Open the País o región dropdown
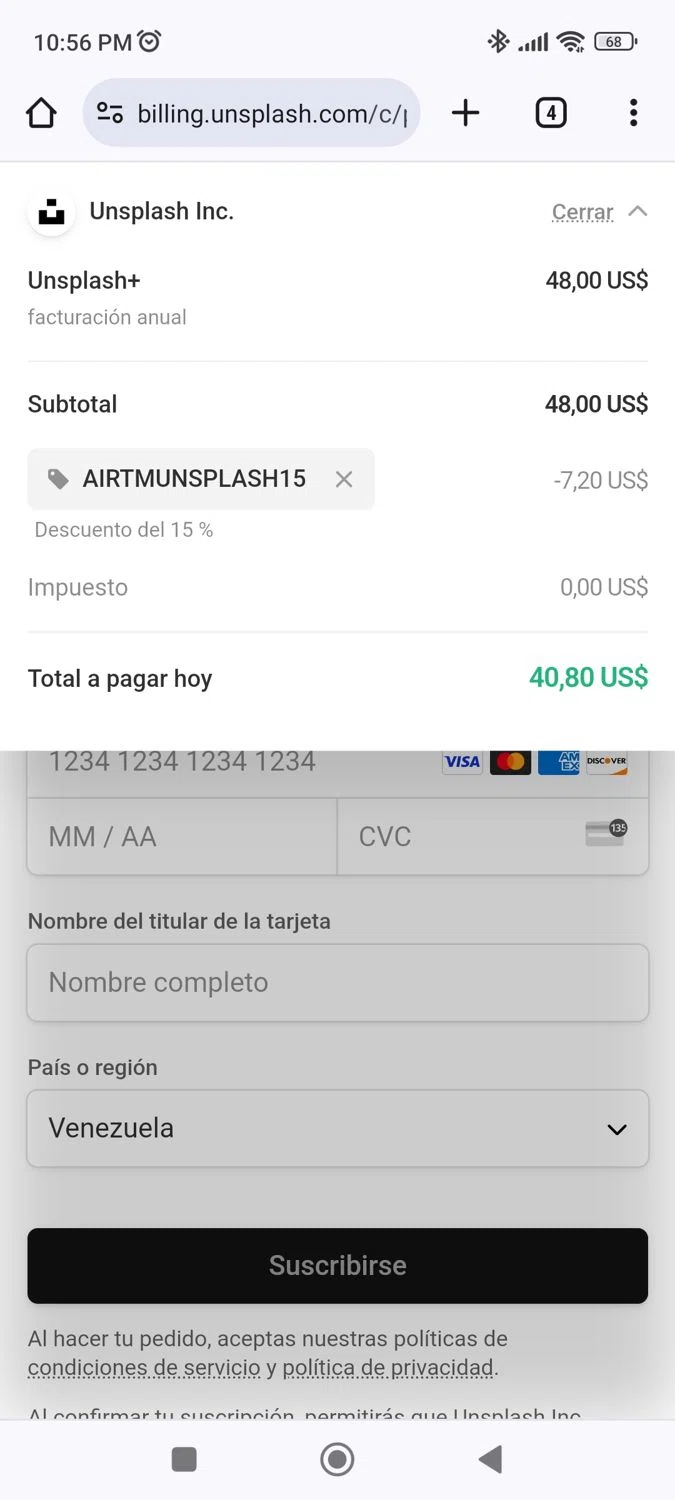Image resolution: width=675 pixels, height=1500 pixels. [337, 1128]
